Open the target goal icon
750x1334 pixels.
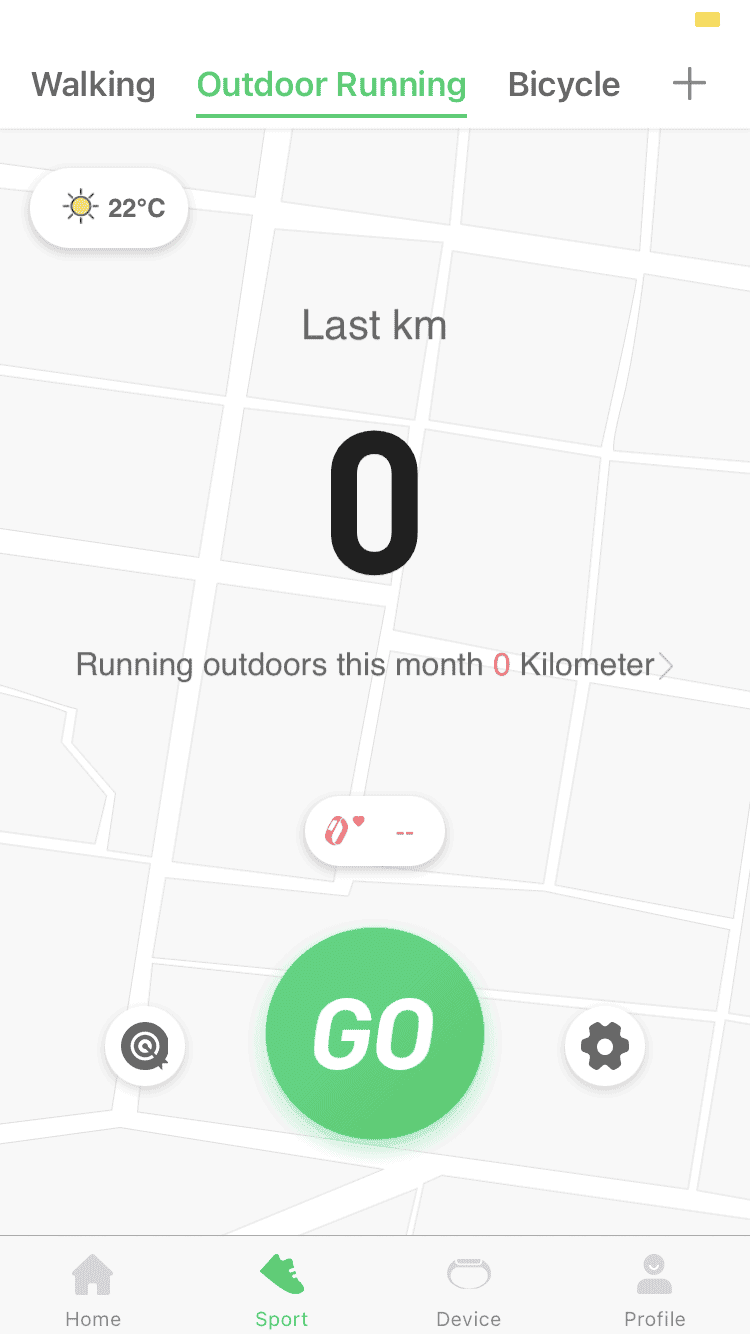pos(145,1047)
